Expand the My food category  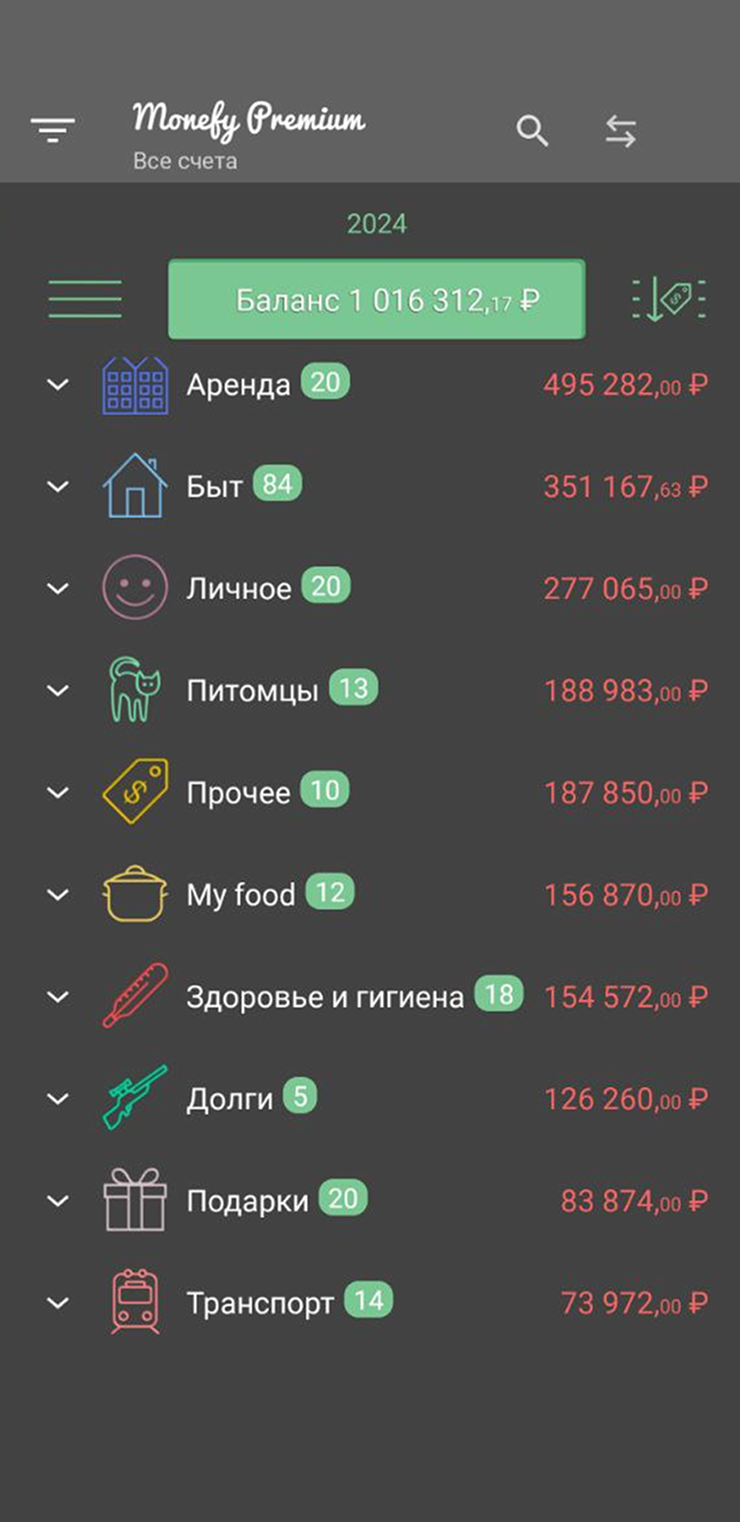coord(59,894)
